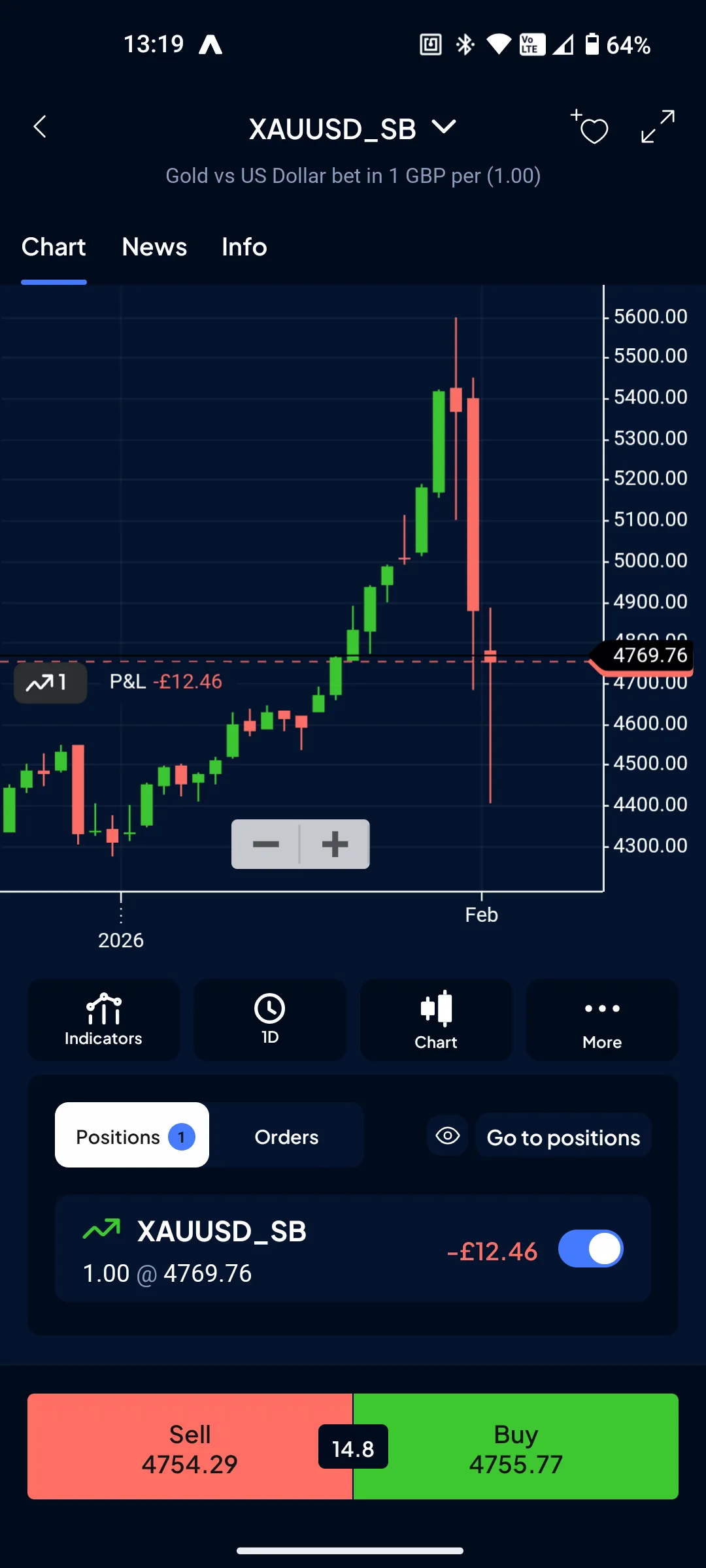The width and height of the screenshot is (706, 1568).
Task: Change the 1D timeframe
Action: 269,1020
